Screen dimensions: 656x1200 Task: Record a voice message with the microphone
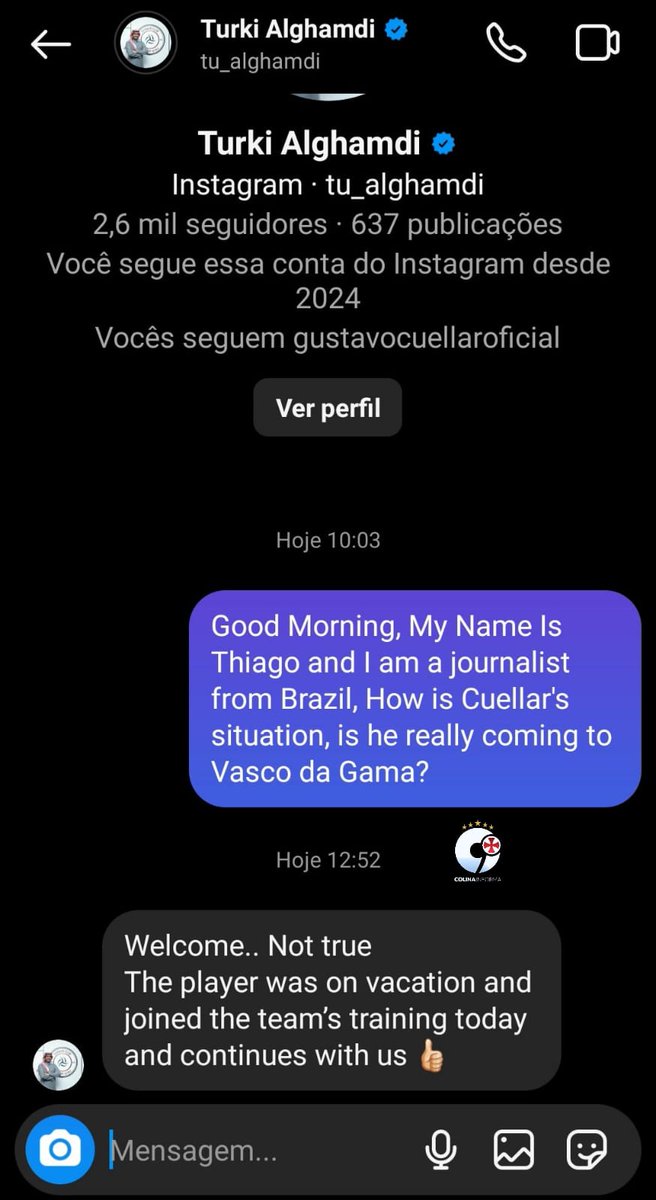click(441, 1151)
